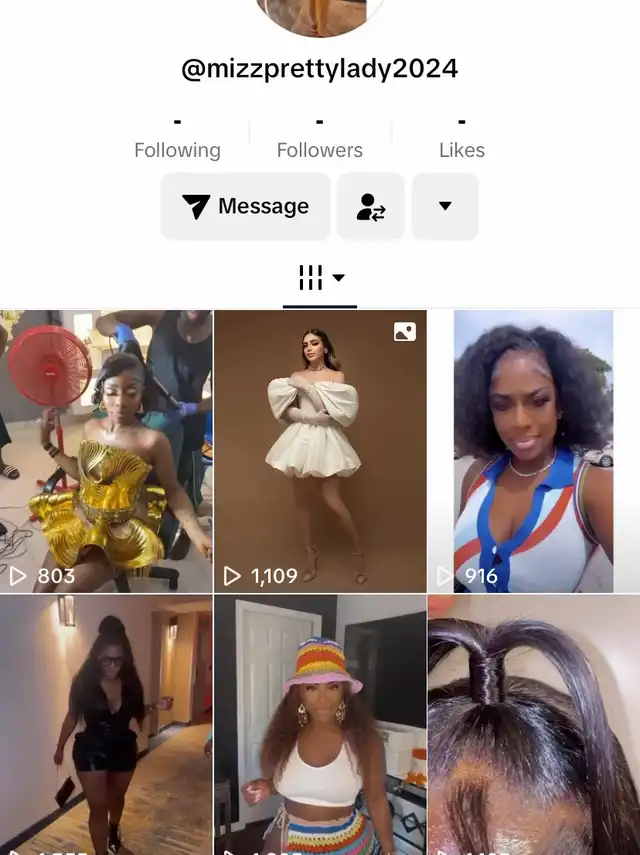Play the video with 916 views
The height and width of the screenshot is (855, 640).
click(x=534, y=450)
